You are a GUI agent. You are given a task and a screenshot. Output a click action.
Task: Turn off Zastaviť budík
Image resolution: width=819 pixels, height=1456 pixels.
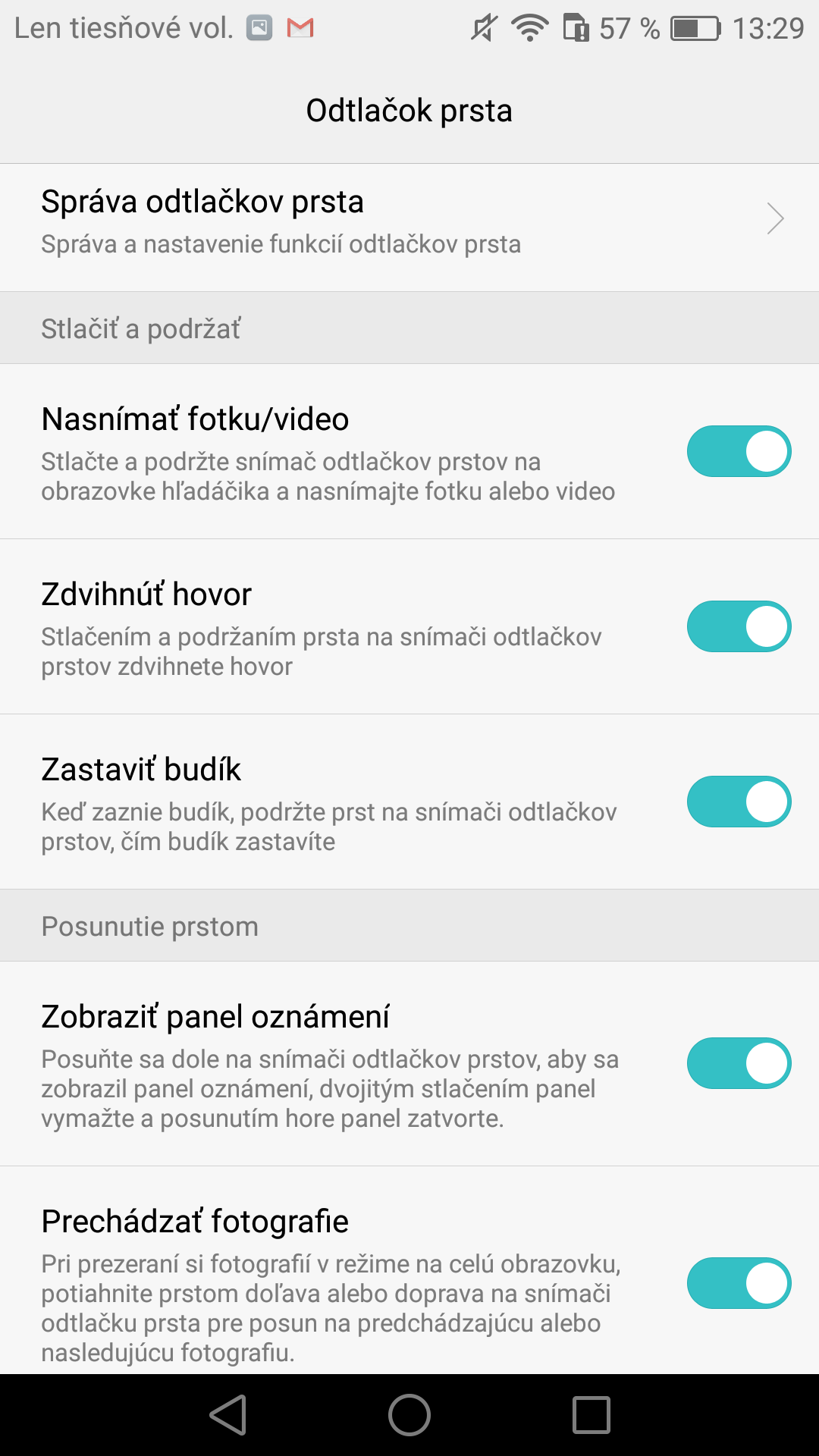coord(739,802)
